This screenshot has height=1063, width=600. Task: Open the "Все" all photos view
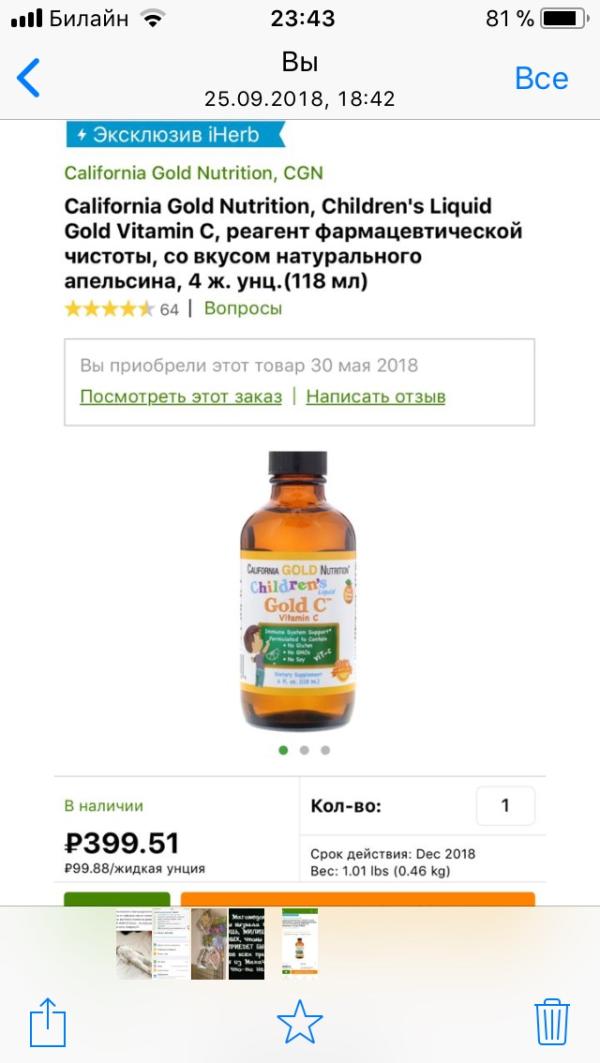click(x=541, y=78)
